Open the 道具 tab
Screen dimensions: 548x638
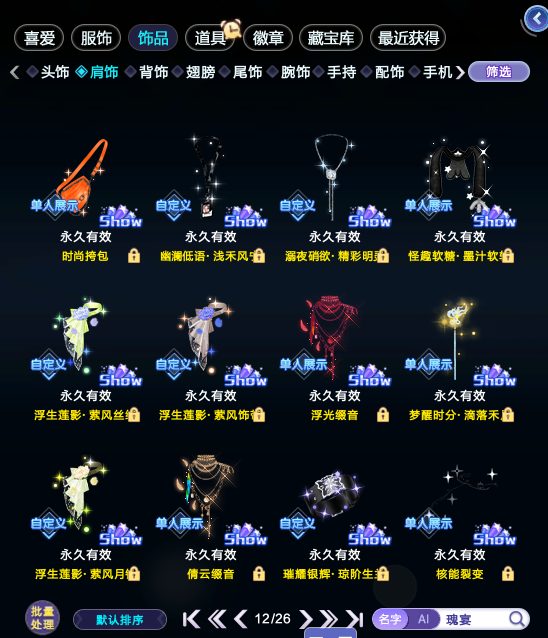pos(210,38)
